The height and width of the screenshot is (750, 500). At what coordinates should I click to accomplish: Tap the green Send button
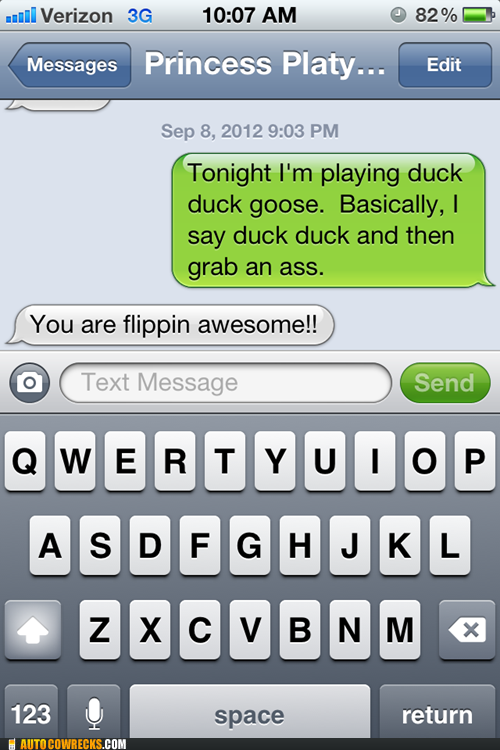[x=445, y=383]
